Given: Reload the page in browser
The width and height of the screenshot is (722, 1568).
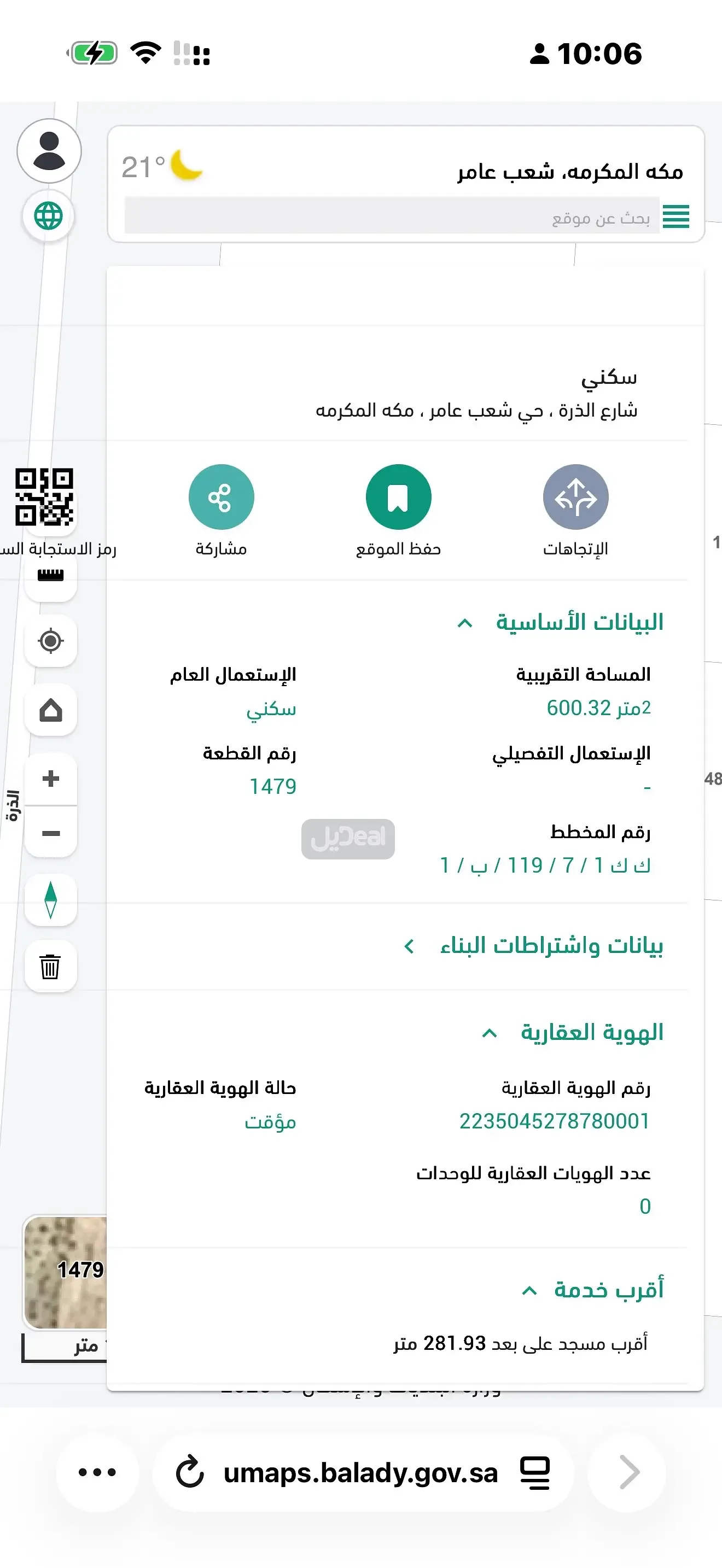Looking at the screenshot, I should (x=190, y=1473).
